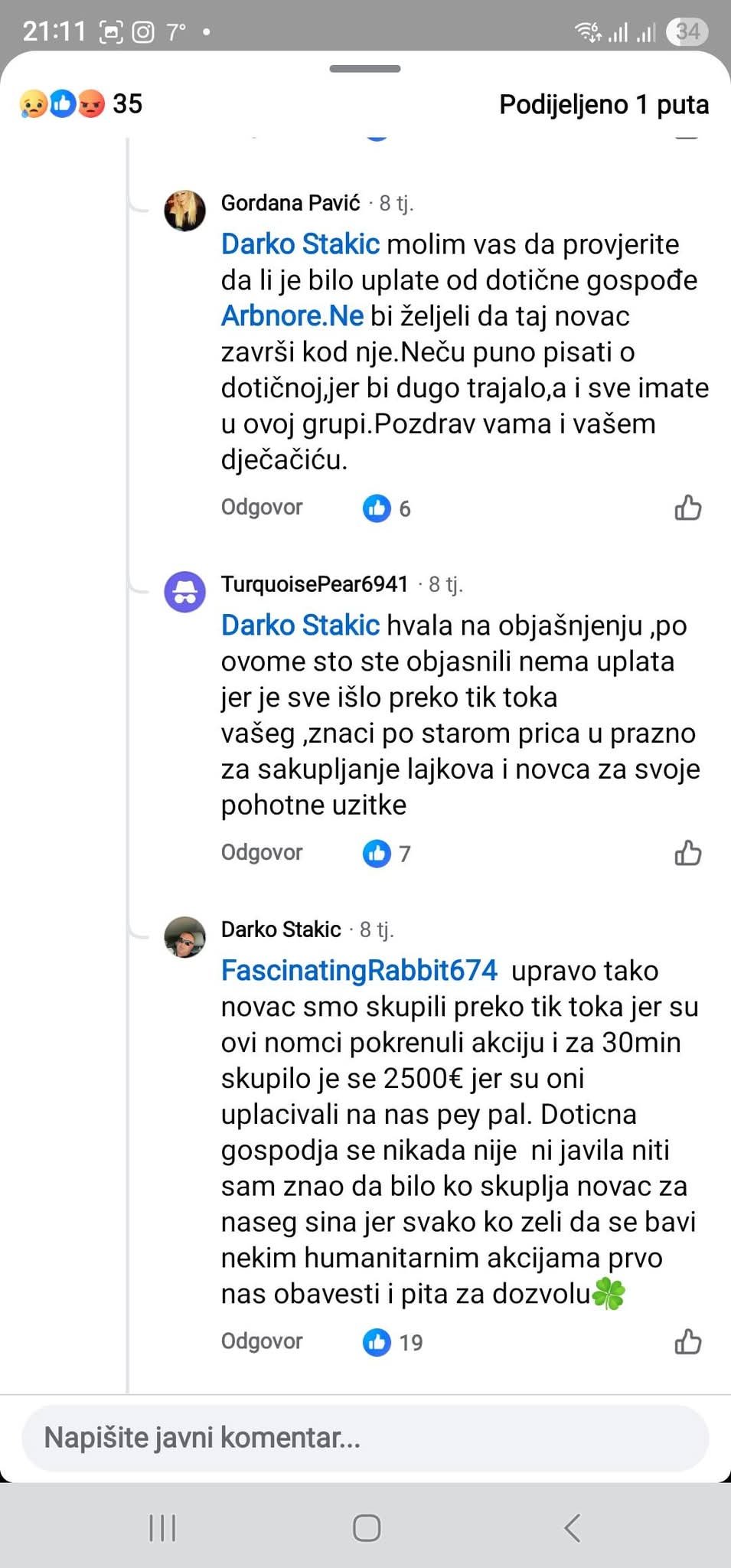This screenshot has width=731, height=1568.
Task: Like Darko Stakic's comment
Action: pyautogui.click(x=687, y=1341)
